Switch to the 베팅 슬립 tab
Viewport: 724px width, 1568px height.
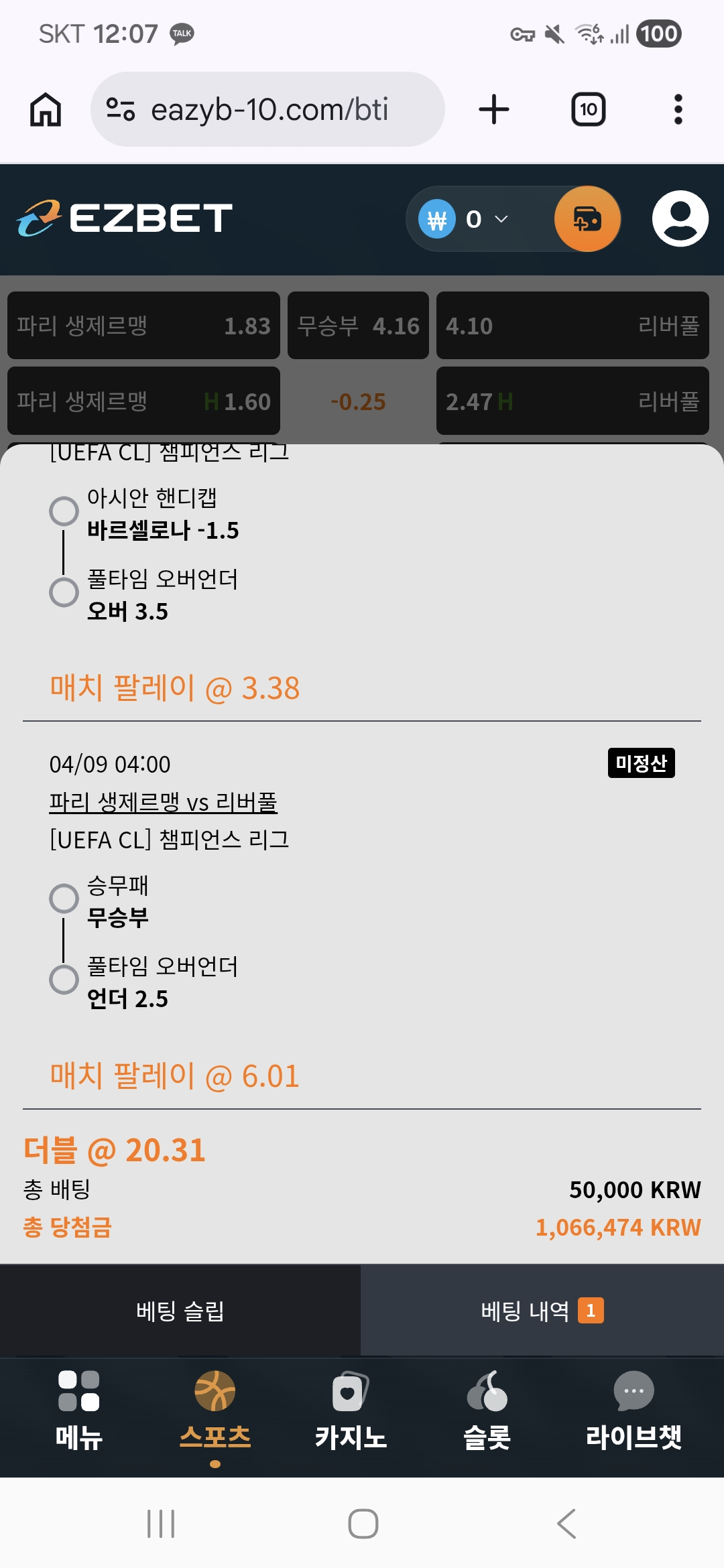point(180,1311)
